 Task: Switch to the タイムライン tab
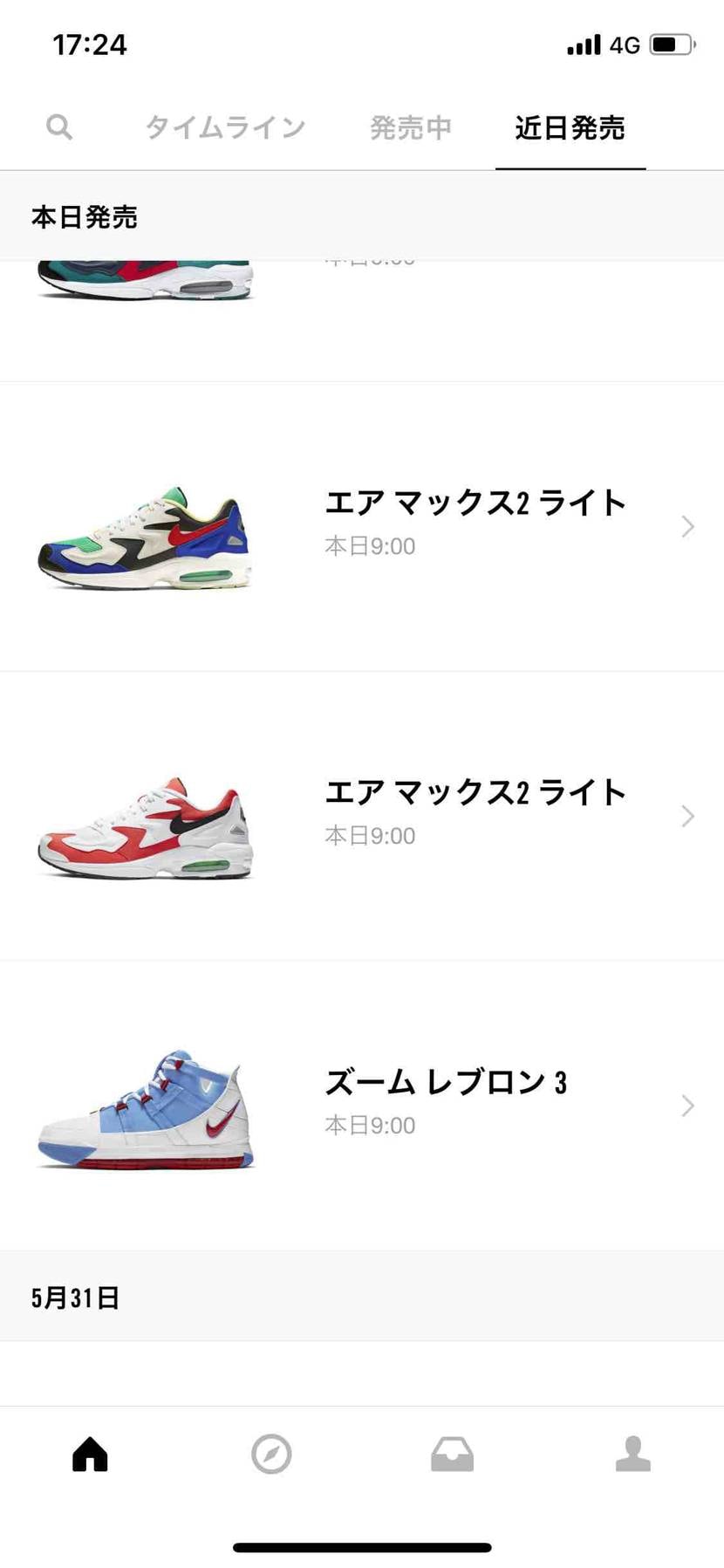point(225,127)
